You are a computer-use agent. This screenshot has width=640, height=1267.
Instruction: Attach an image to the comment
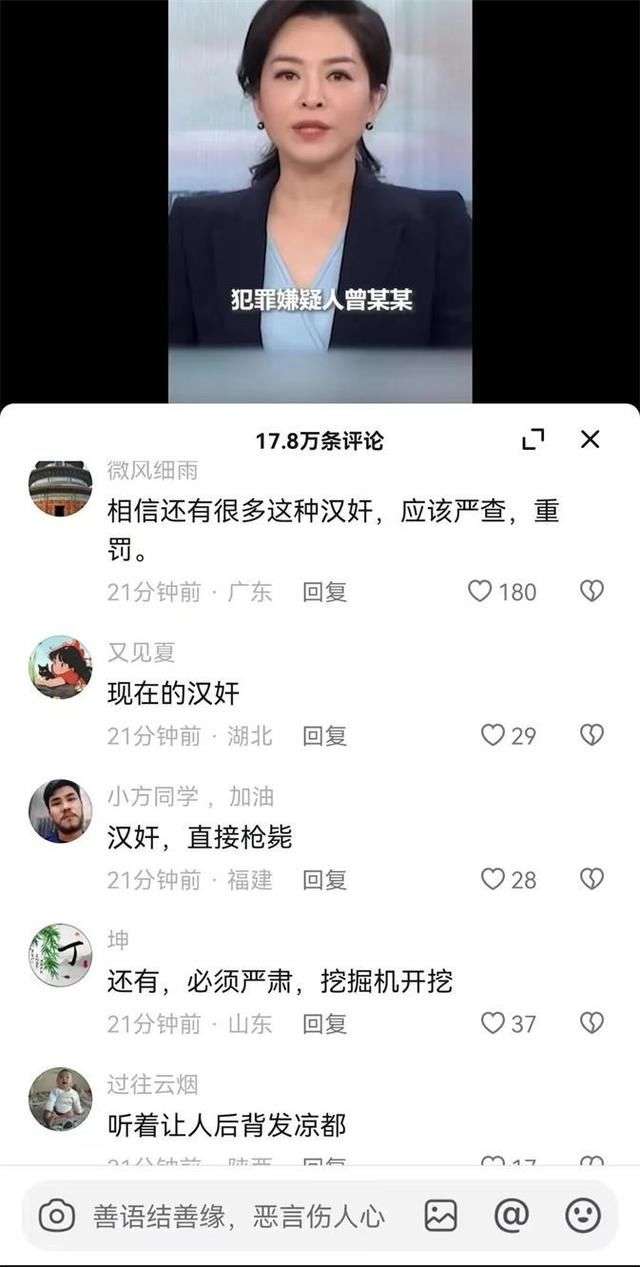pos(441,1216)
